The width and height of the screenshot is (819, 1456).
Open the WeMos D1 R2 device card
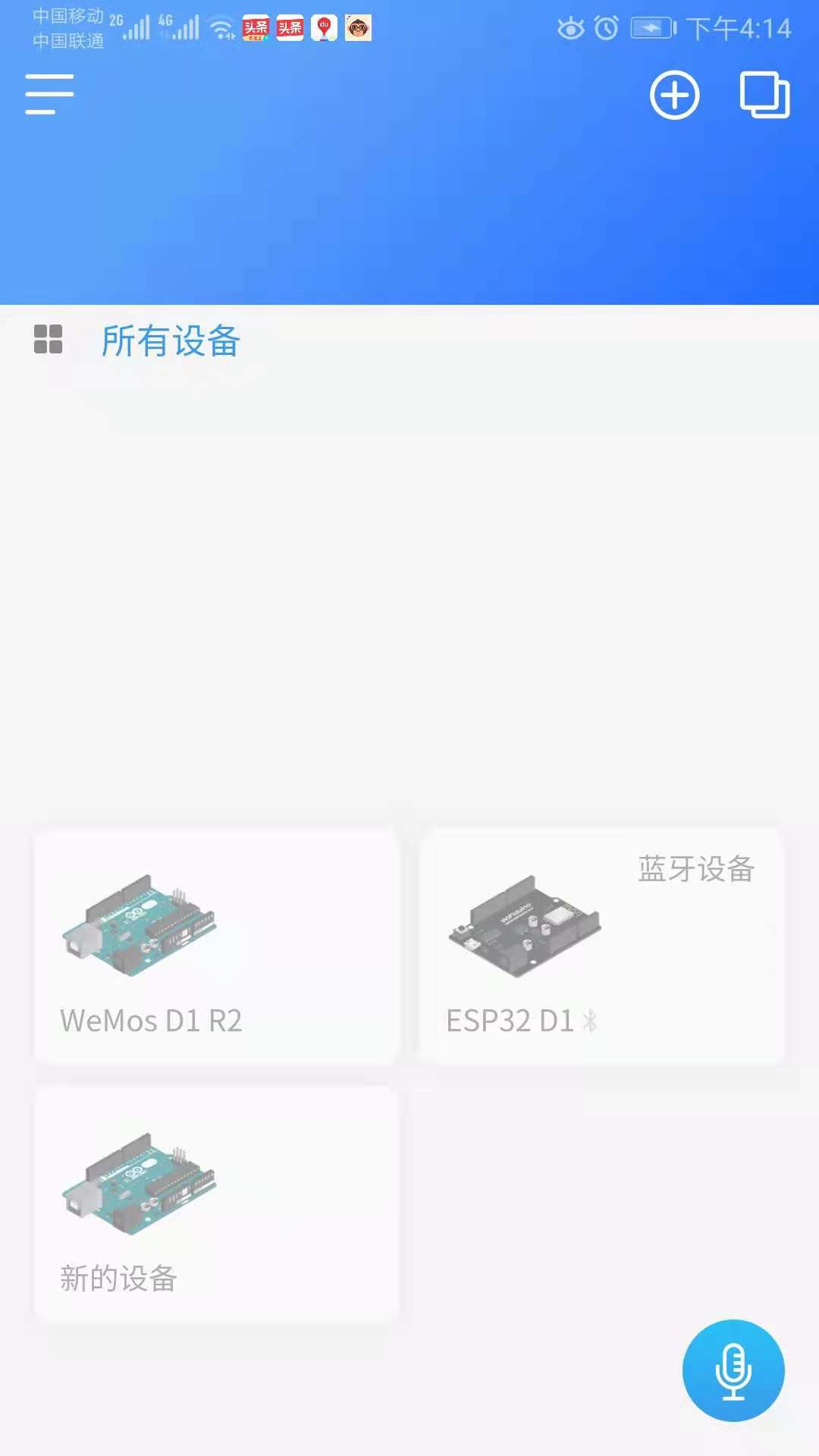(217, 948)
